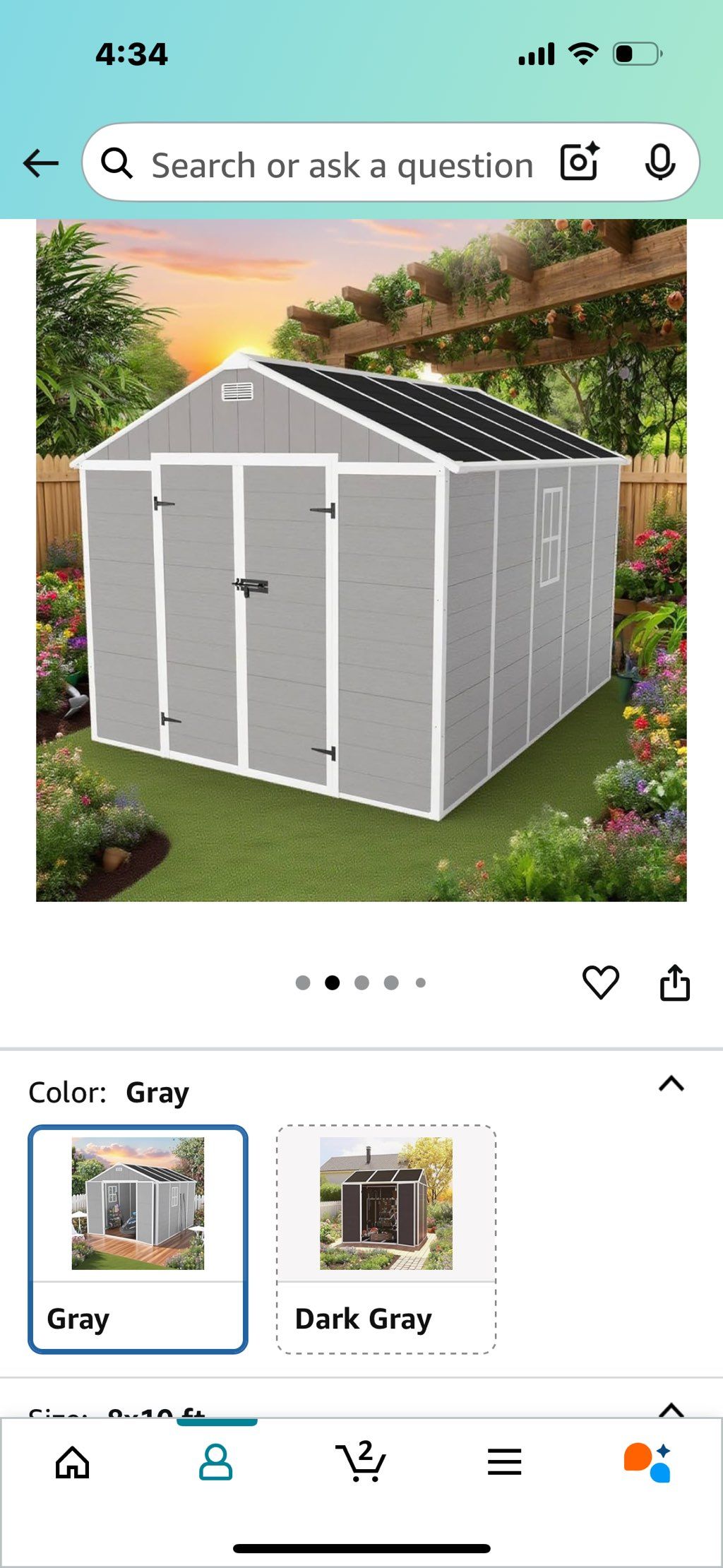The width and height of the screenshot is (723, 1568).
Task: Select the Gray color option
Action: 138,1239
